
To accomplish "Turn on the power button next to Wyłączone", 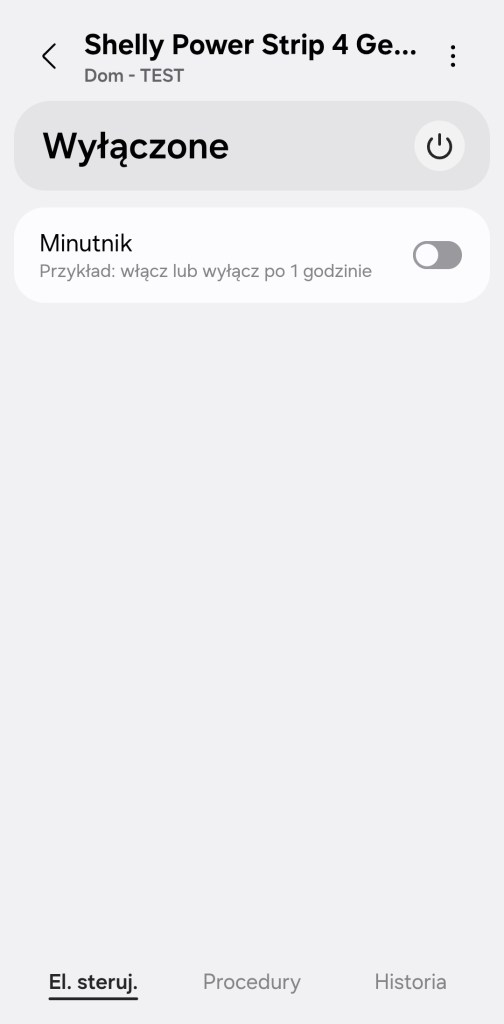I will click(x=439, y=146).
